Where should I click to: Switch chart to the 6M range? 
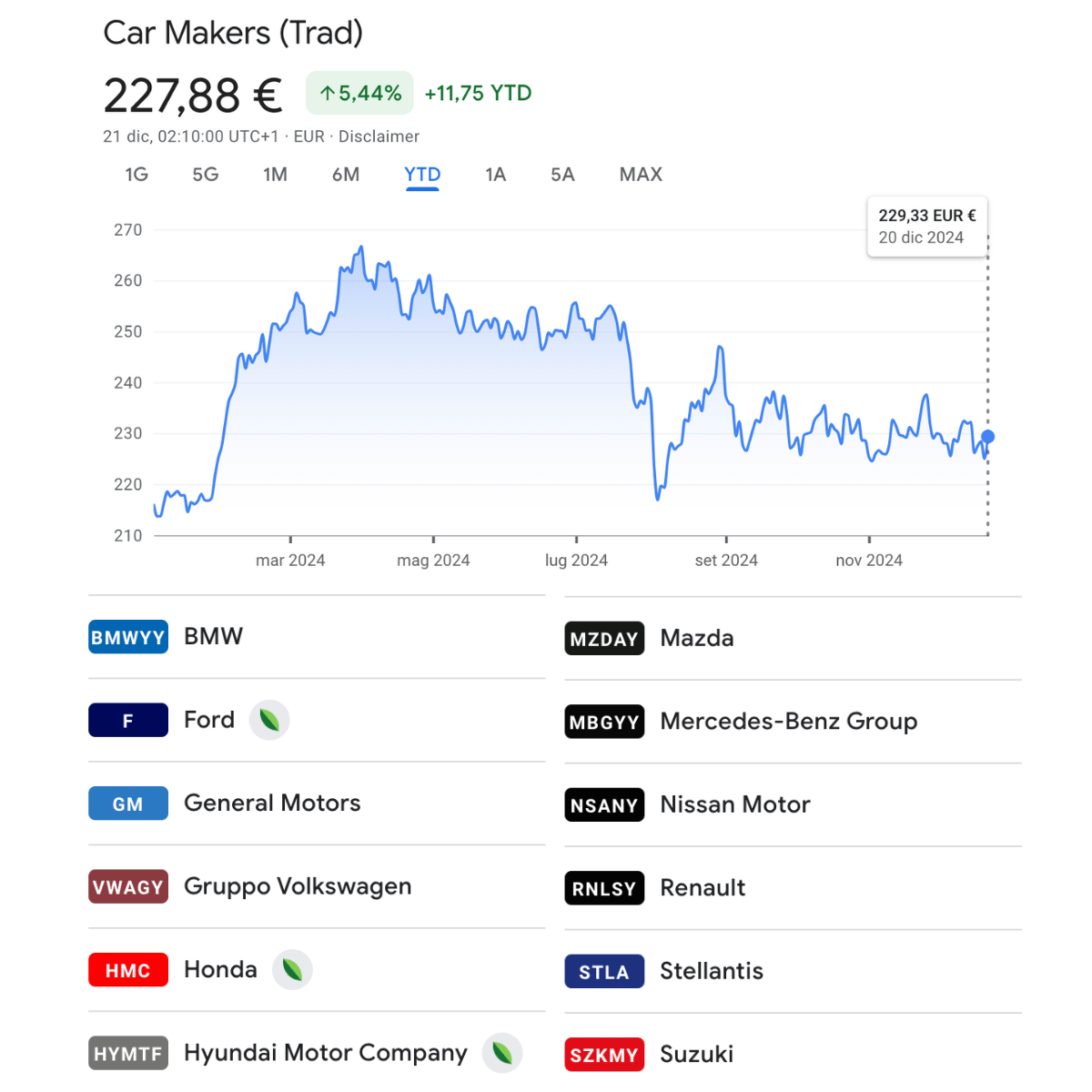click(346, 175)
